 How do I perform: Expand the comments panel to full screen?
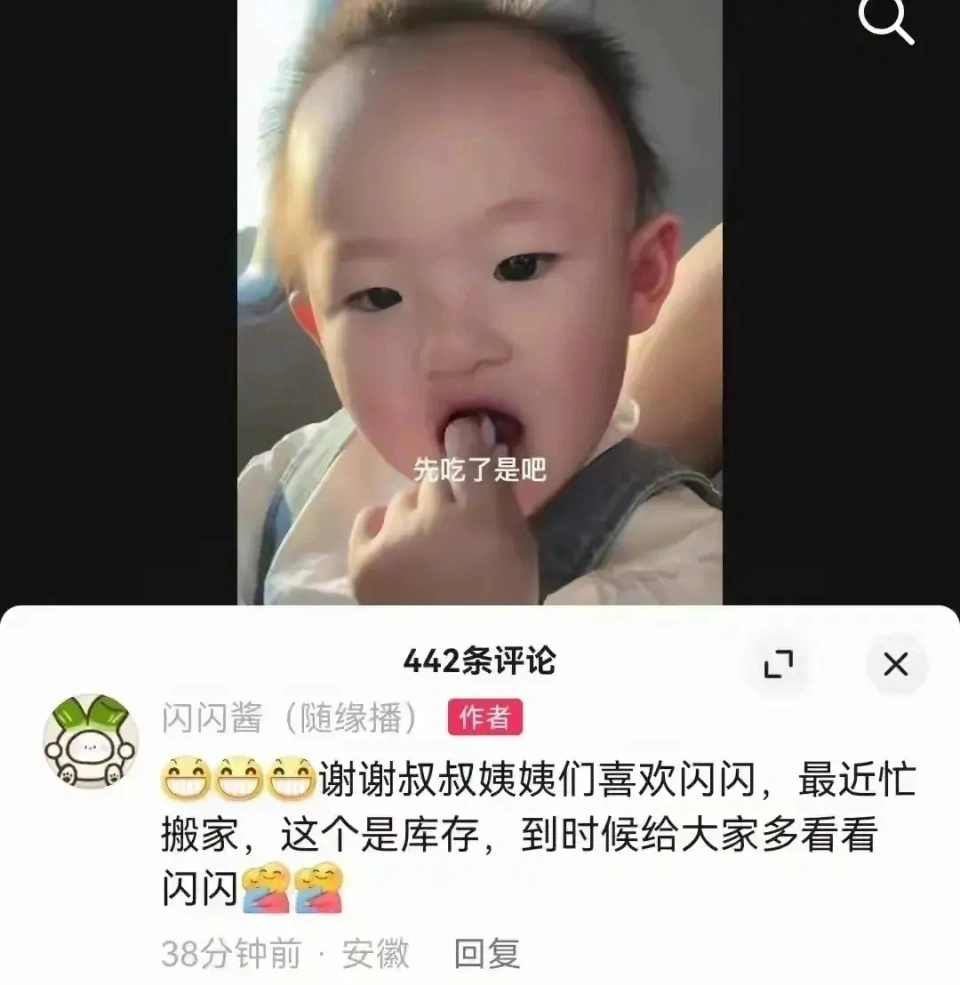pos(778,664)
